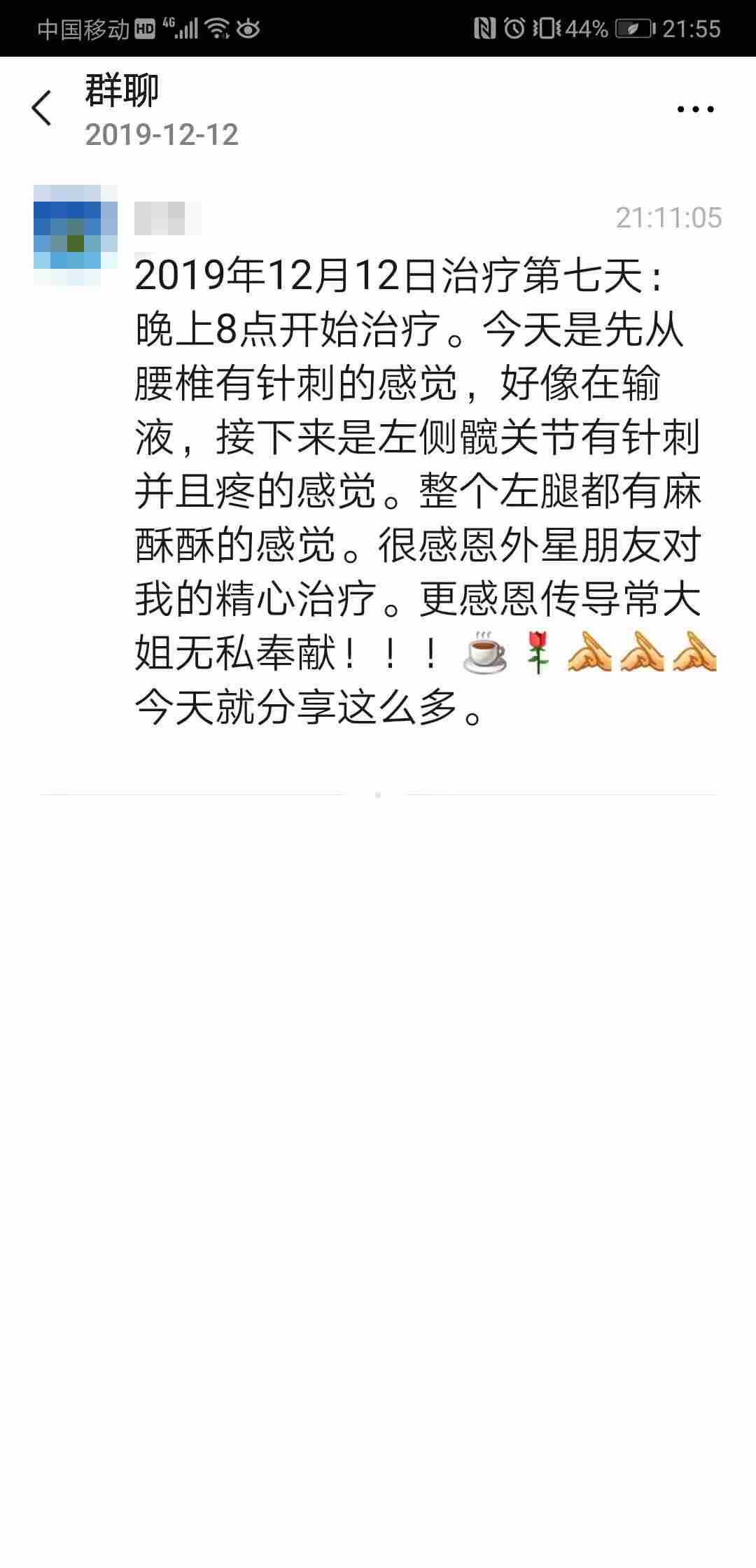Go back from the 群聊 chat record
756x1568 pixels.
coord(42,108)
